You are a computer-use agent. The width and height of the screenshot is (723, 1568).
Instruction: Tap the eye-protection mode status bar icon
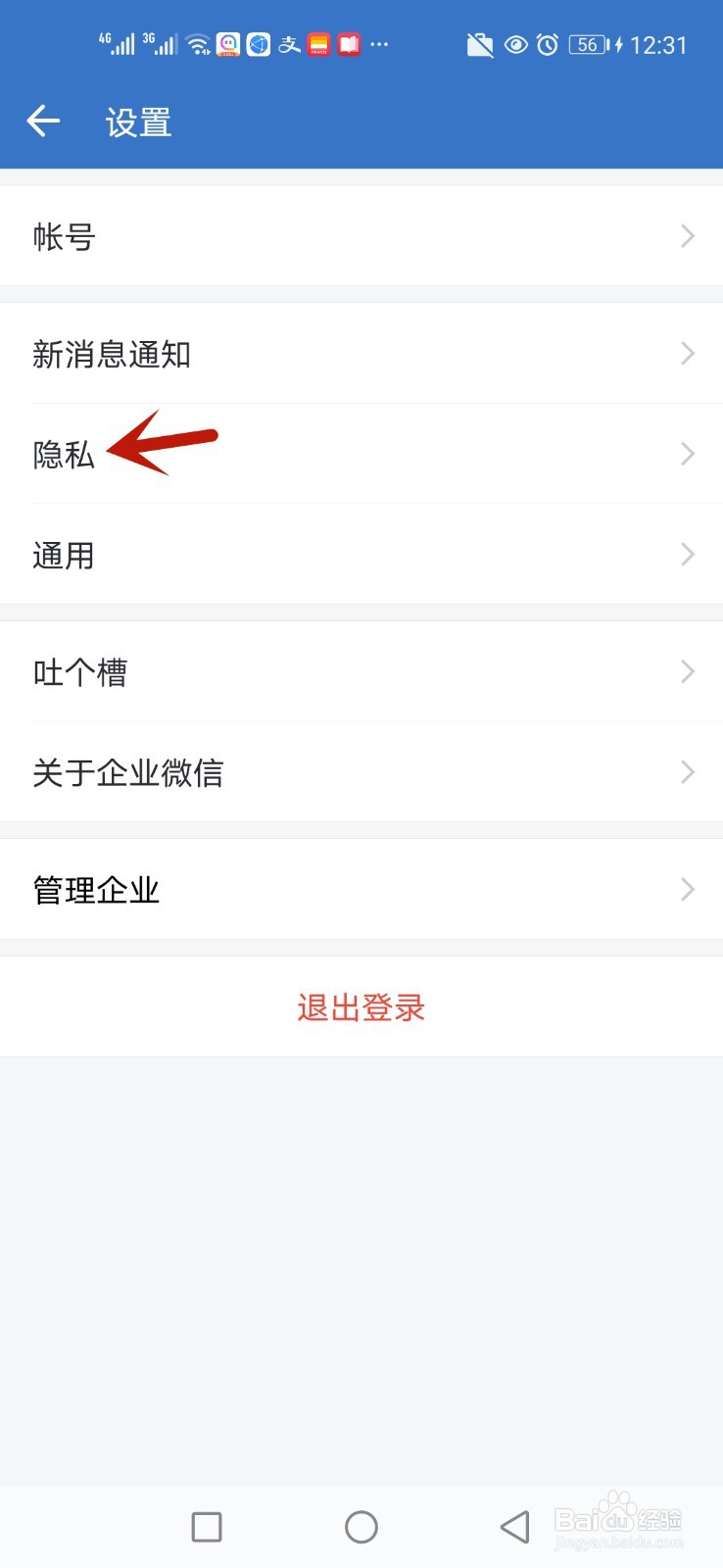(x=515, y=44)
